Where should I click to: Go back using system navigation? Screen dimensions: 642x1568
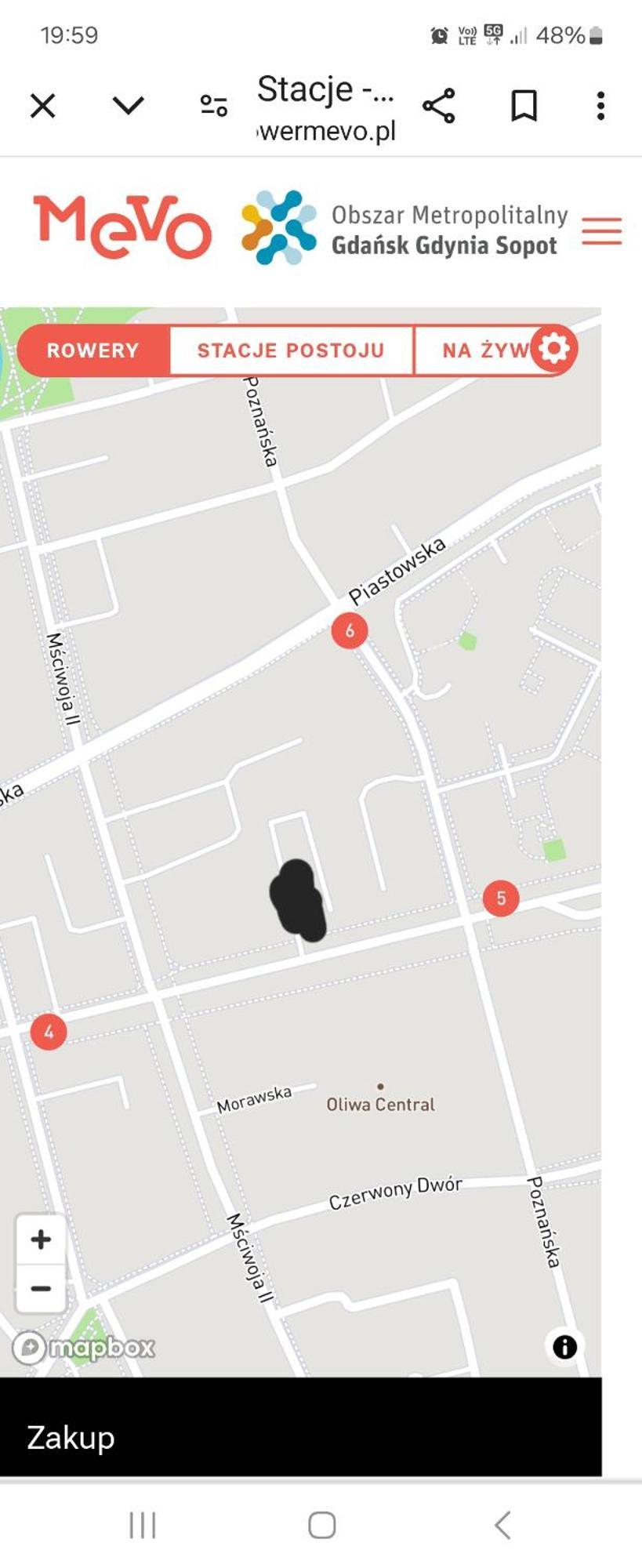pyautogui.click(x=502, y=1525)
